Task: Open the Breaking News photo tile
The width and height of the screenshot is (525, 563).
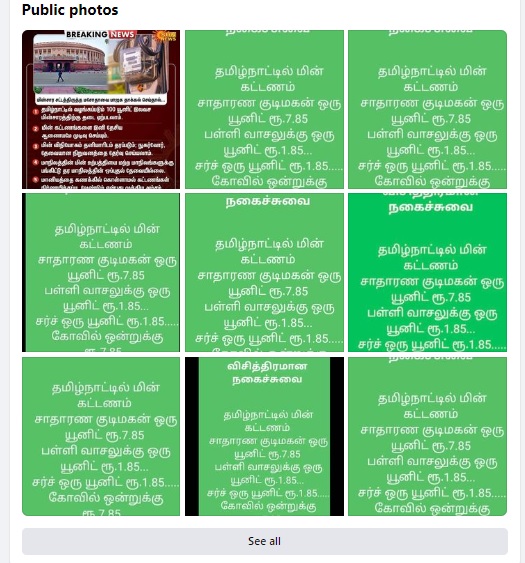Action: 101,110
